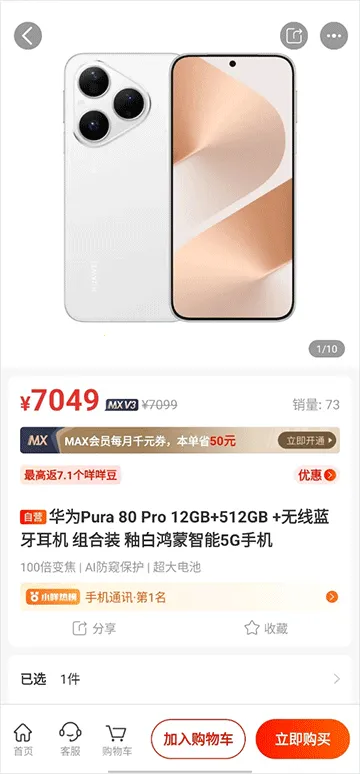
Task: Open the Huawei Pura 80 Pro product image
Action: point(180,188)
